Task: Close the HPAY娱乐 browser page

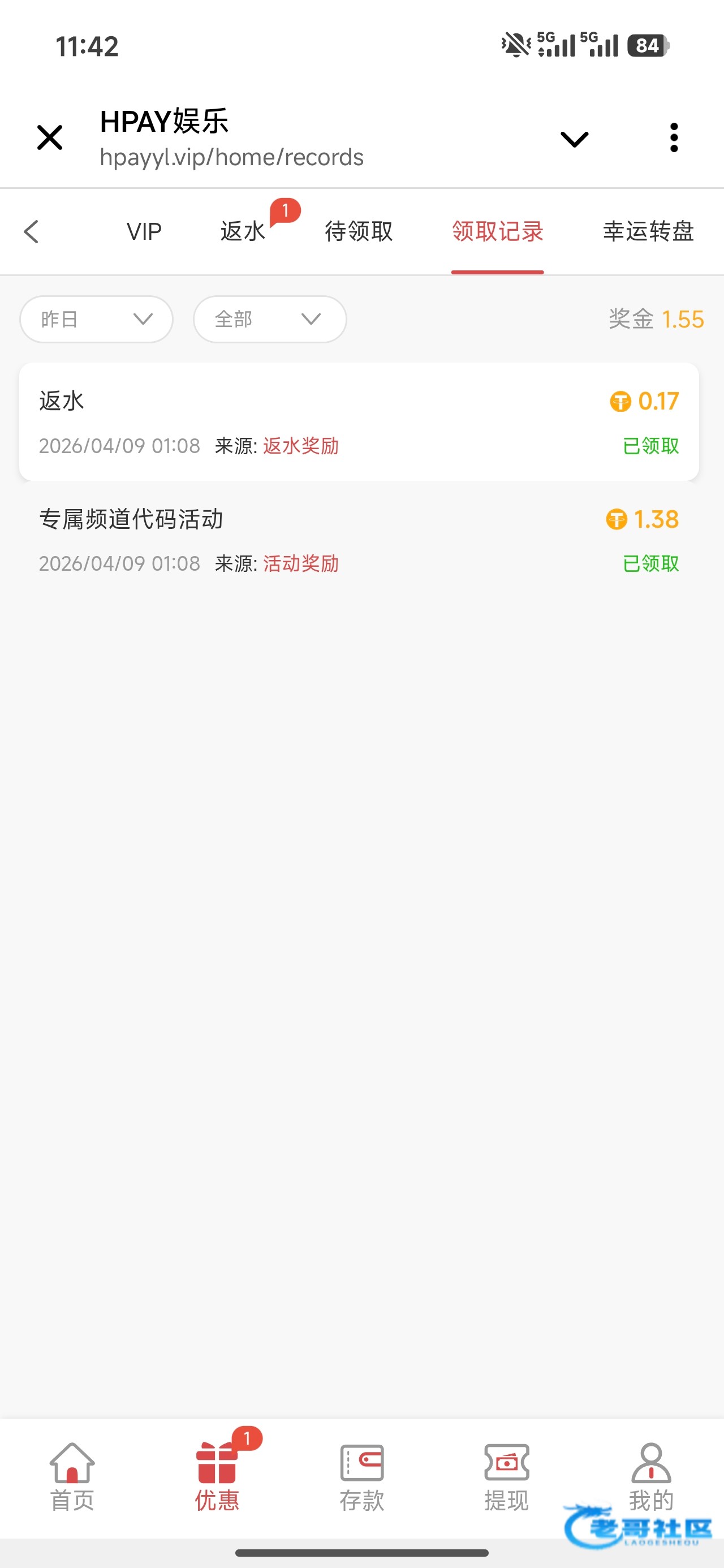Action: [x=50, y=137]
